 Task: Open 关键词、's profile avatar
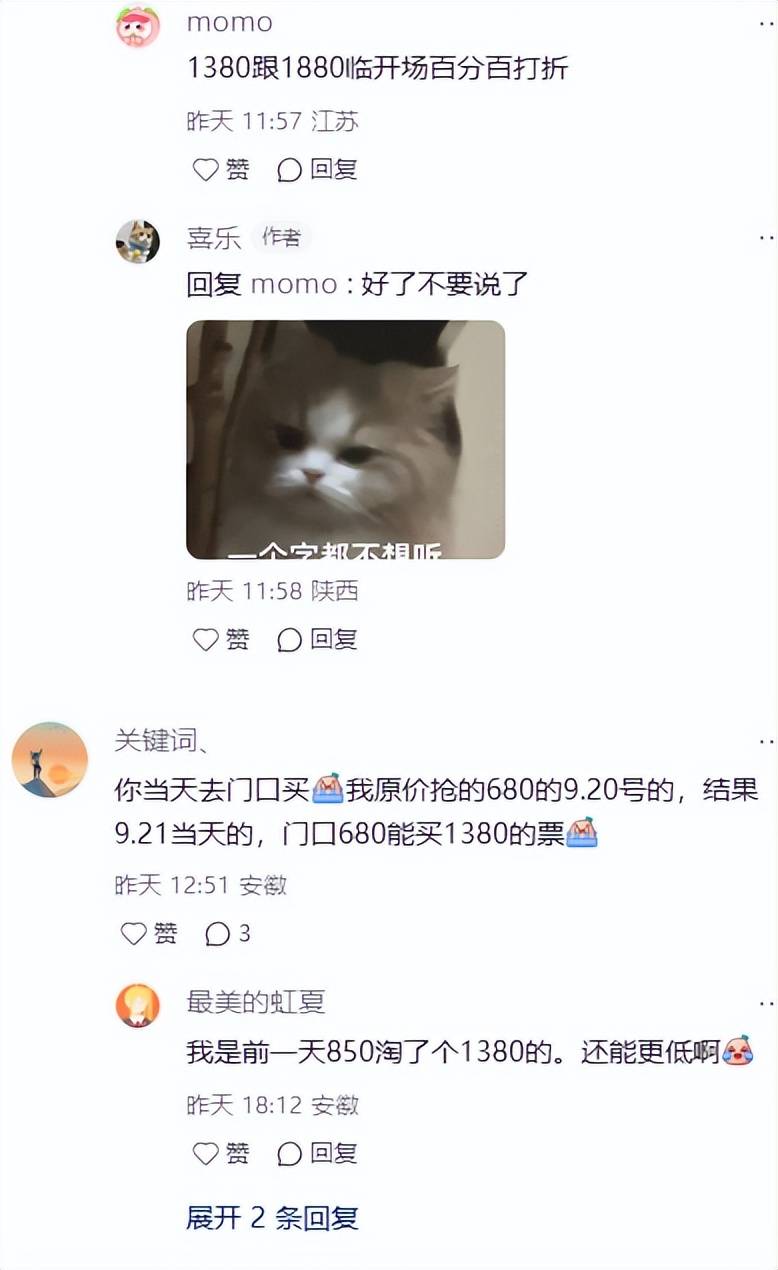50,760
